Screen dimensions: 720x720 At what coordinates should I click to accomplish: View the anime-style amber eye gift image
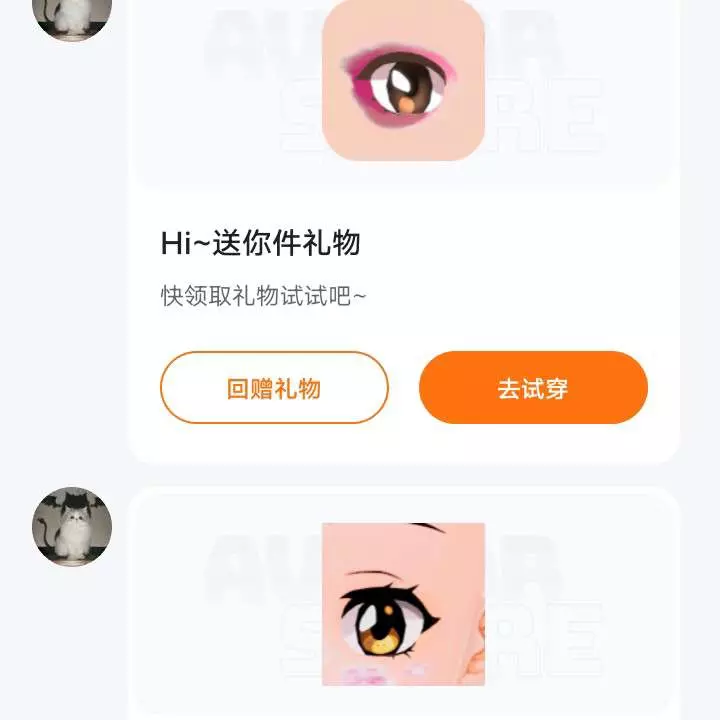pyautogui.click(x=404, y=604)
